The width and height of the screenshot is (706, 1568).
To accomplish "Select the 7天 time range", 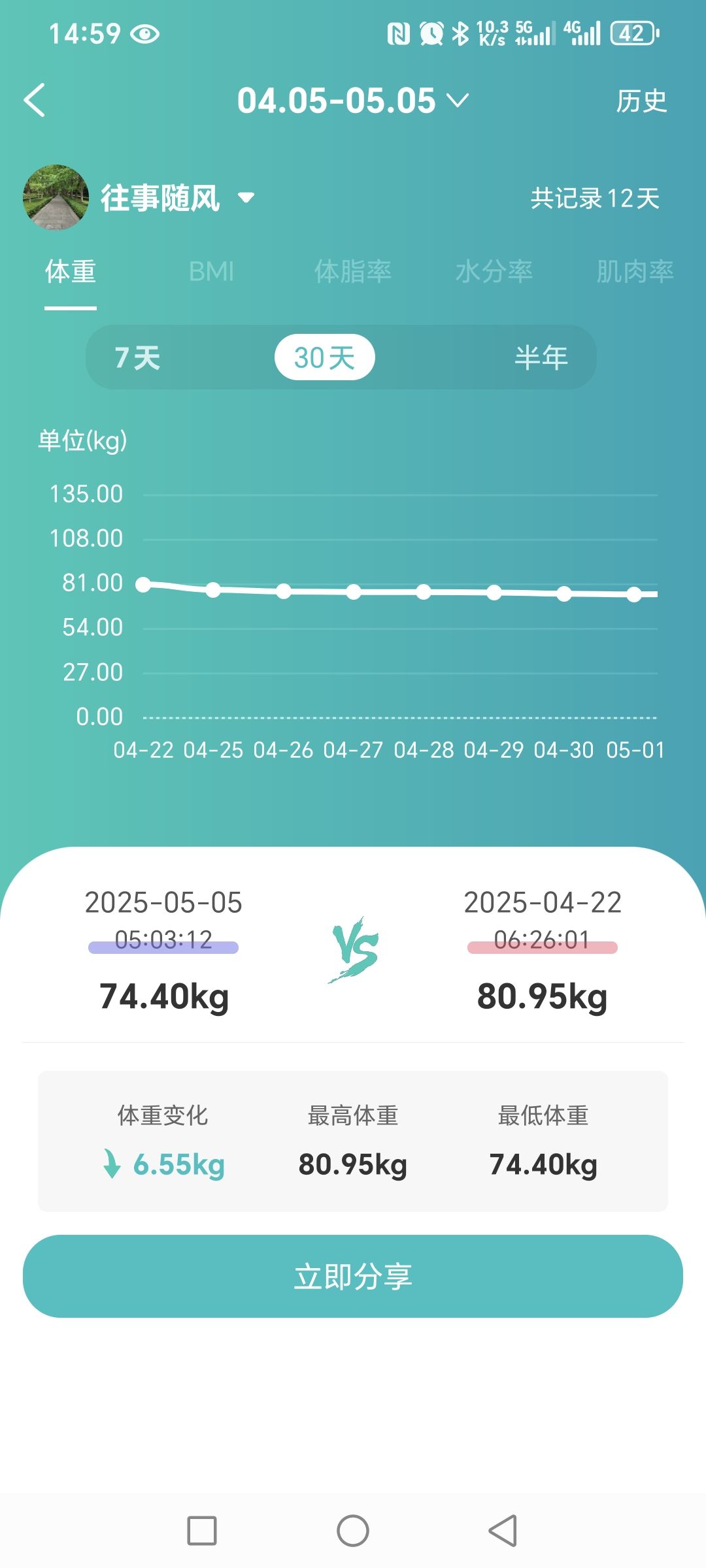I will pos(137,357).
